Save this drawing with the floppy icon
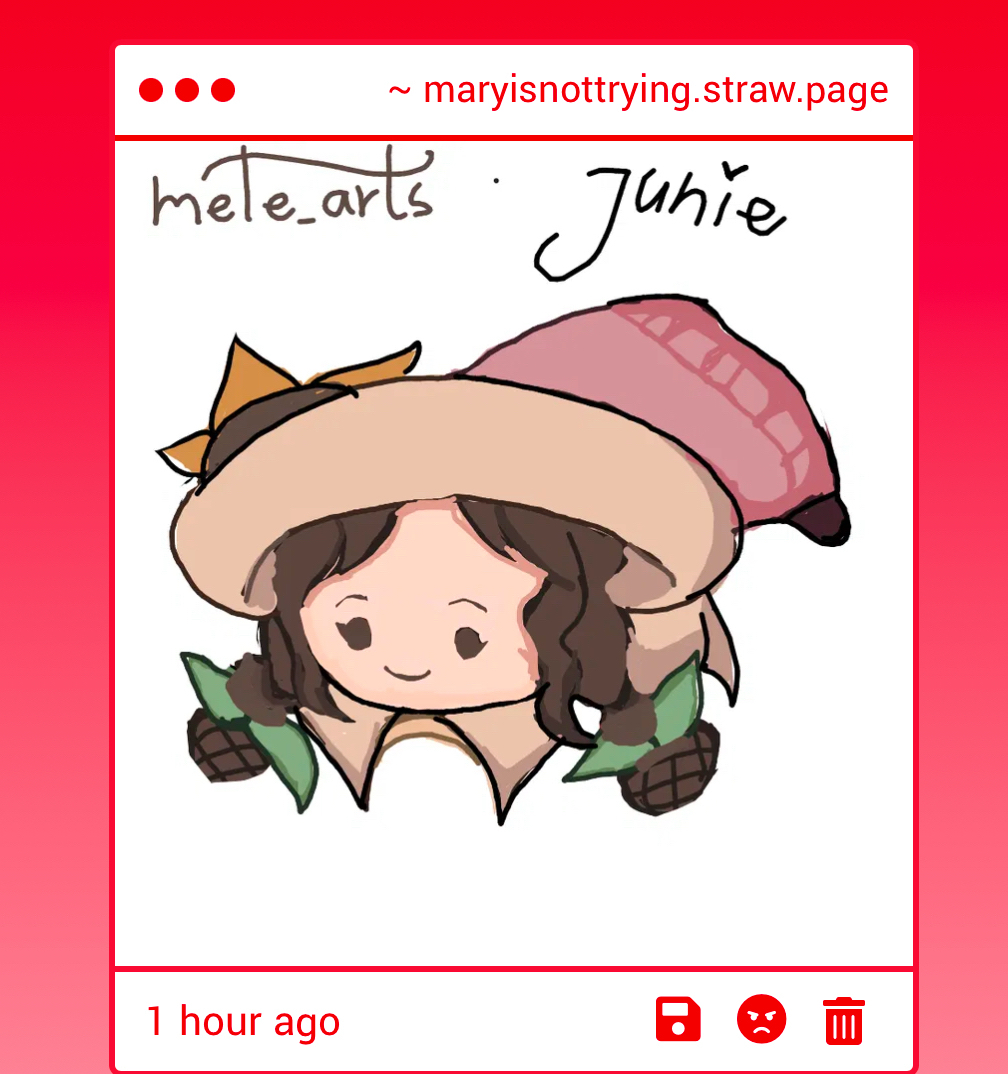 678,1020
